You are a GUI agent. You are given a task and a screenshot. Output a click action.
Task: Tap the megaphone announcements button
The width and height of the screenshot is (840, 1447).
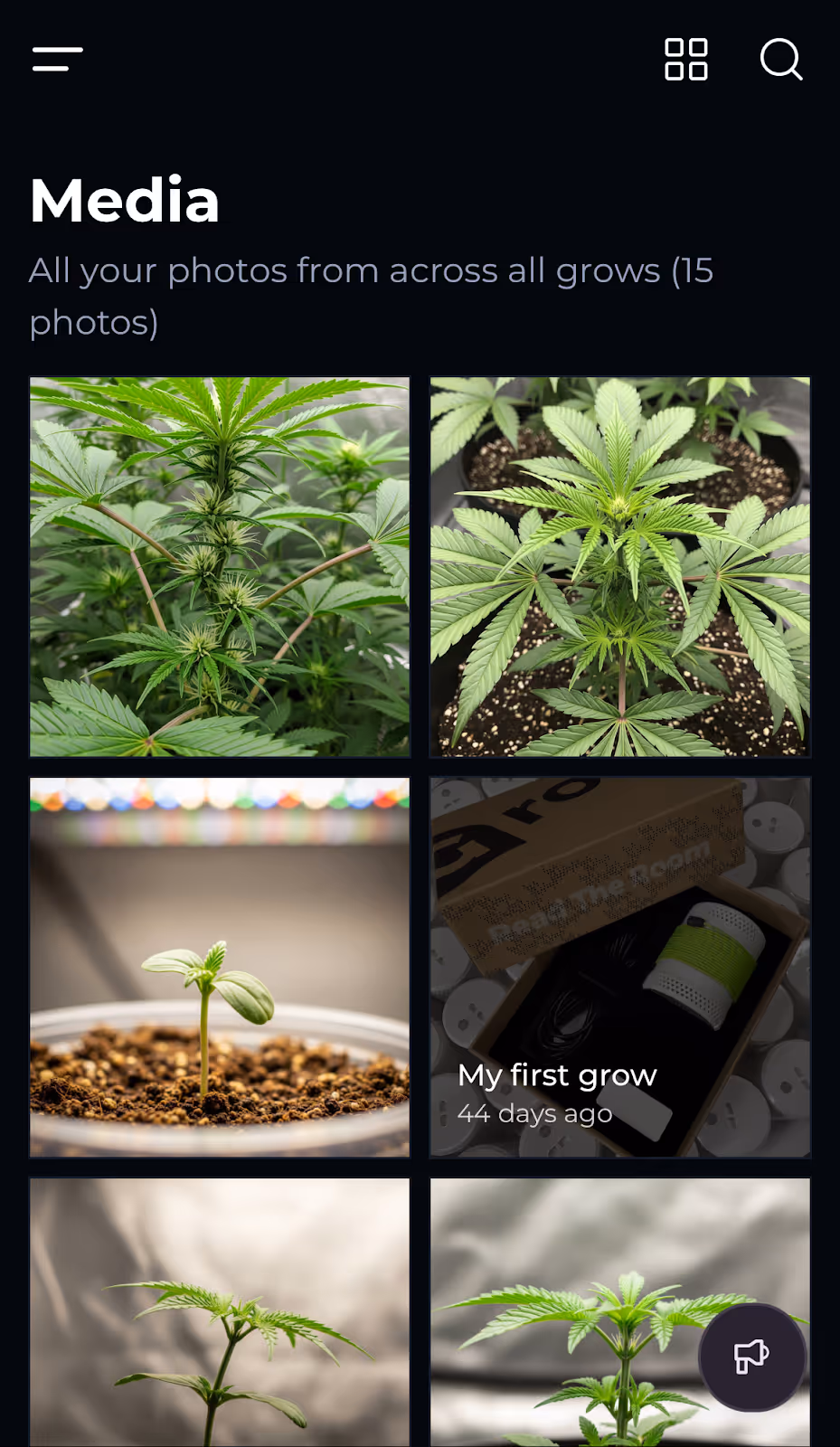tap(752, 1356)
